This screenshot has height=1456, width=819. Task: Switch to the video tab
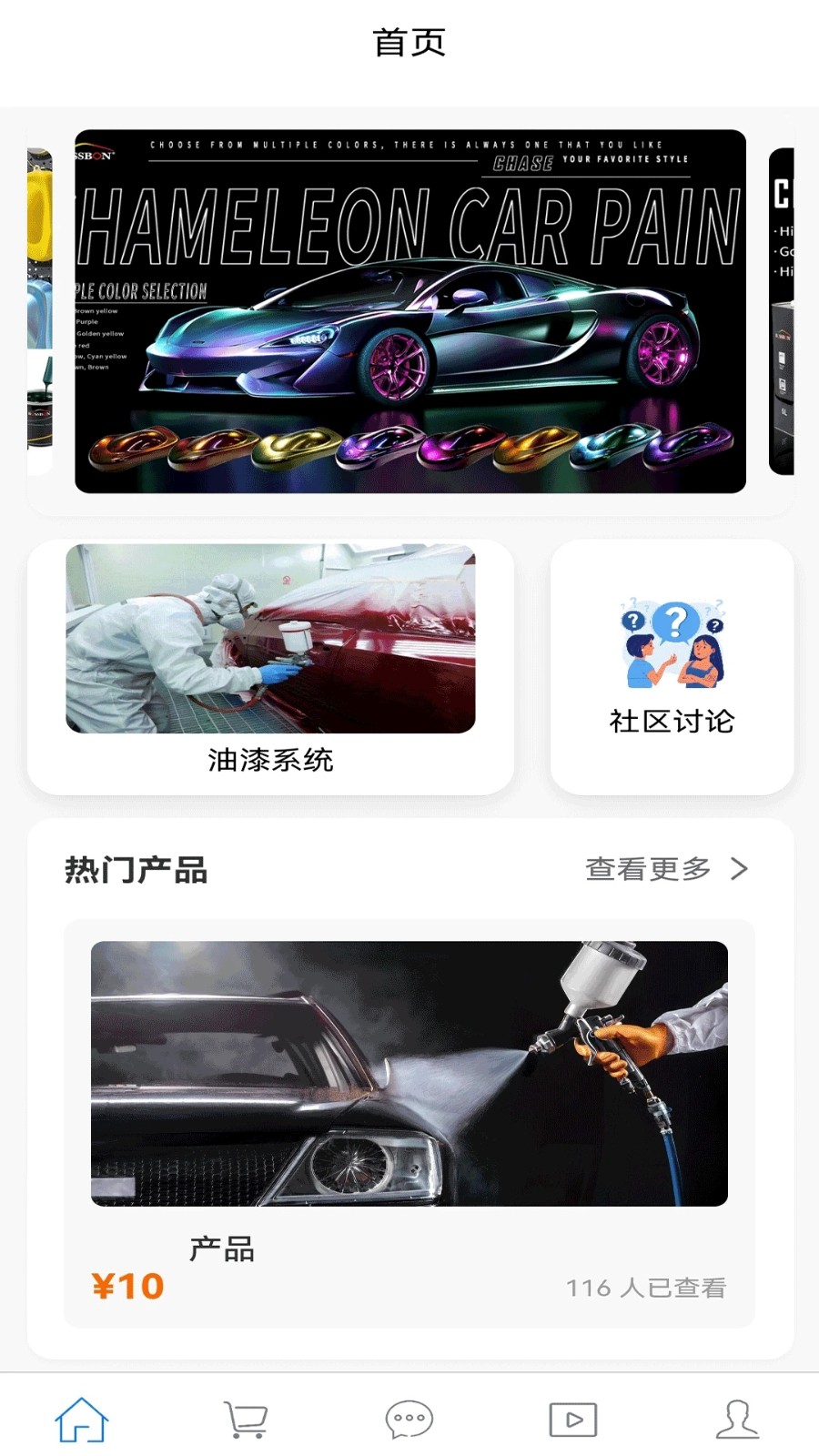pos(573,1420)
